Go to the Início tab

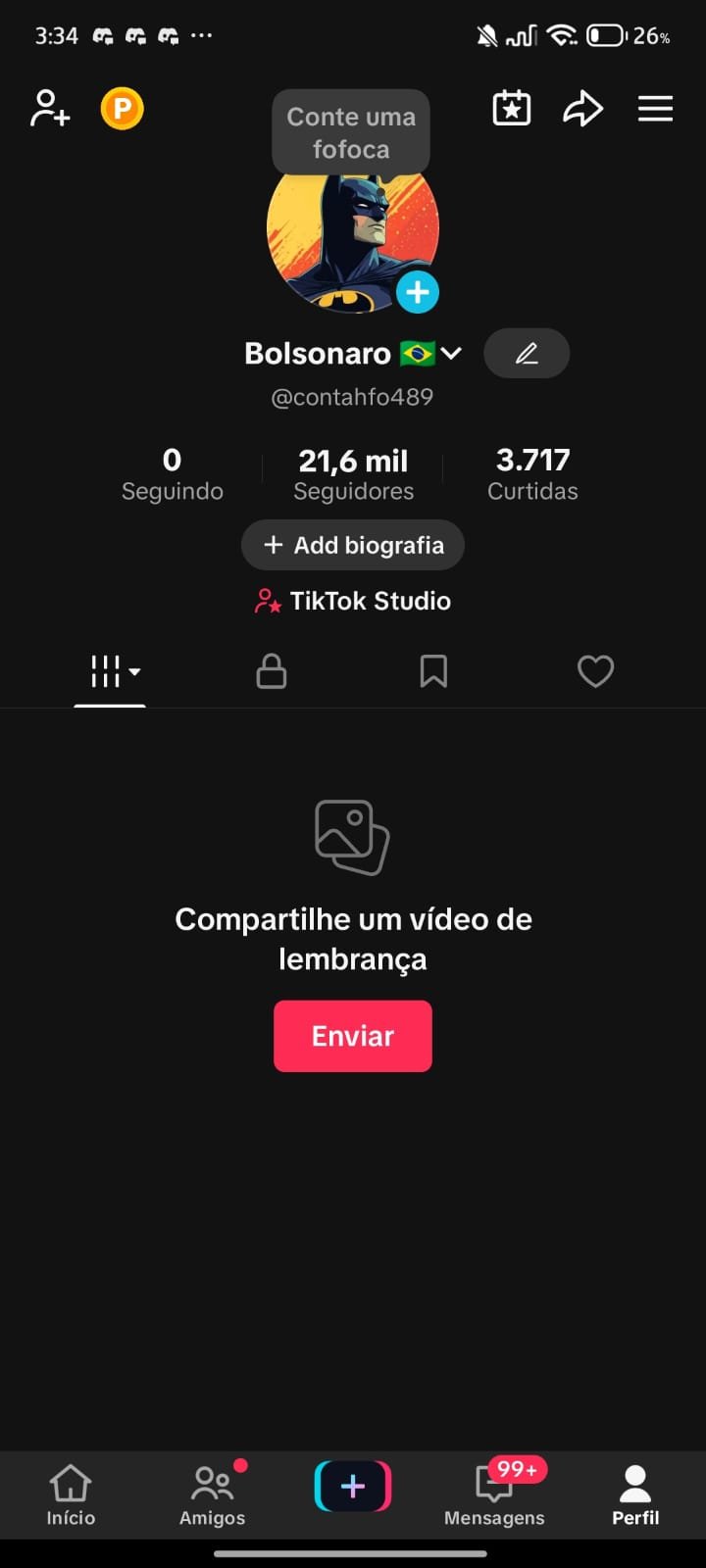point(71,1495)
